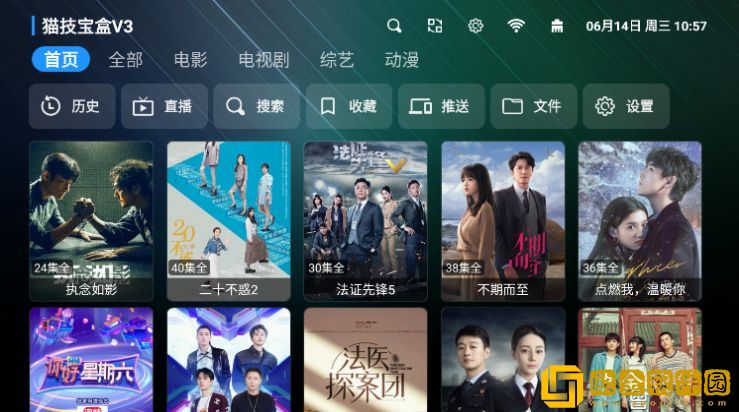Image resolution: width=739 pixels, height=412 pixels.
Task: Tap the 搜索 search button
Action: pos(256,106)
